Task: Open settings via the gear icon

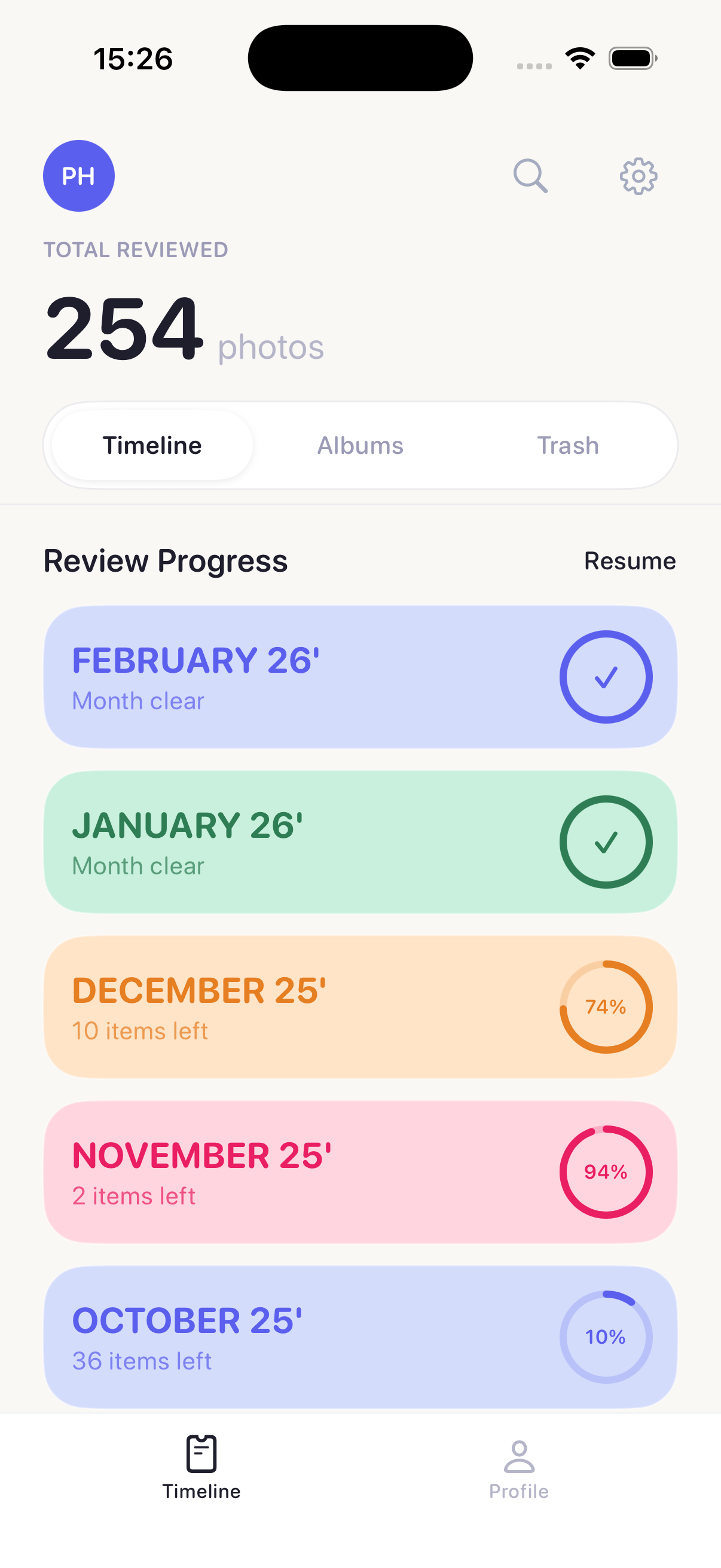Action: coord(638,176)
